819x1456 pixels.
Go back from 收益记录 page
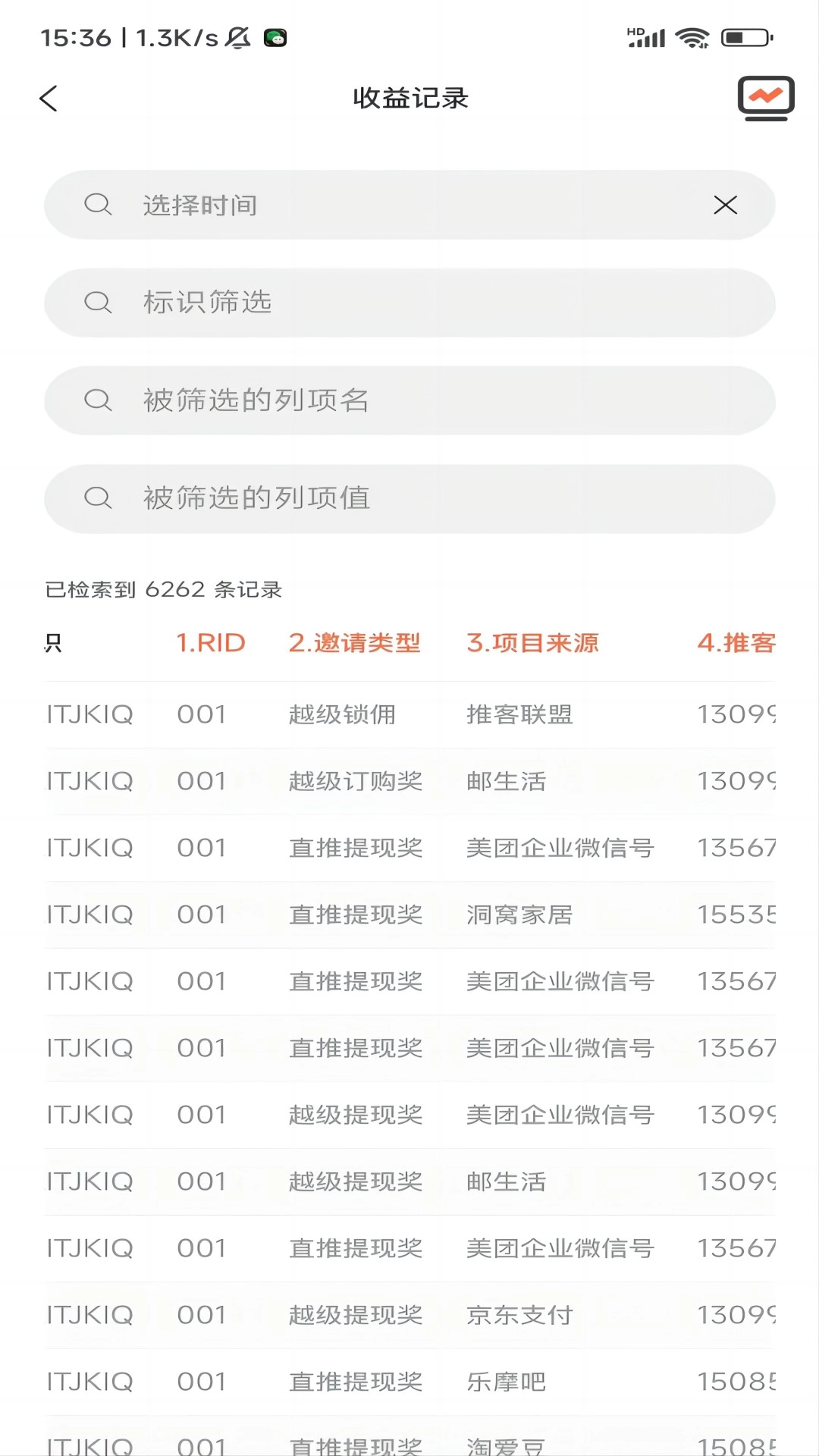coord(49,99)
